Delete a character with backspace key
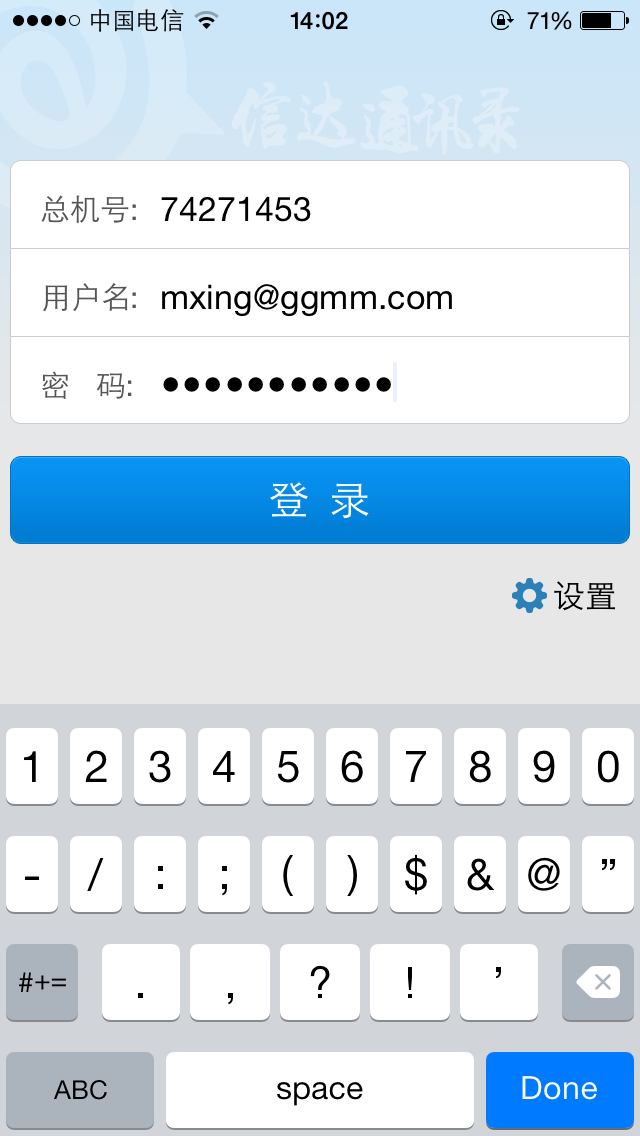Image resolution: width=640 pixels, height=1136 pixels. [x=598, y=983]
